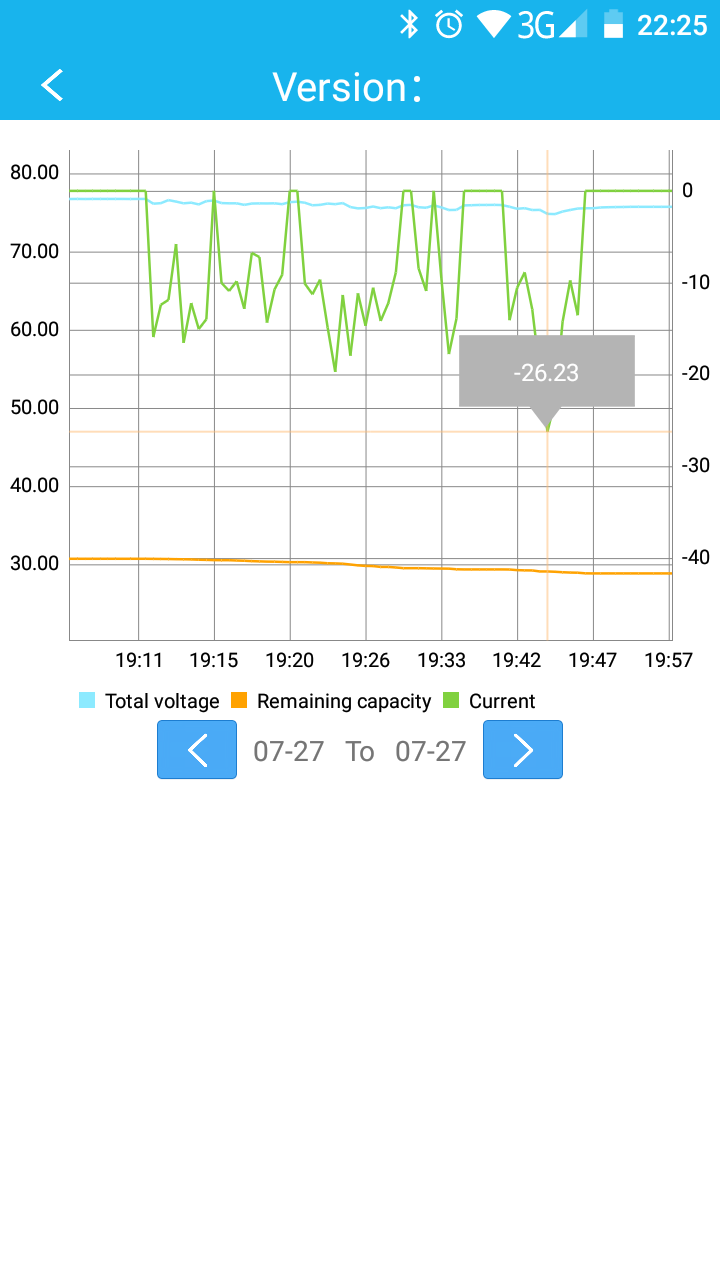Toggle the Current legend series

[489, 701]
